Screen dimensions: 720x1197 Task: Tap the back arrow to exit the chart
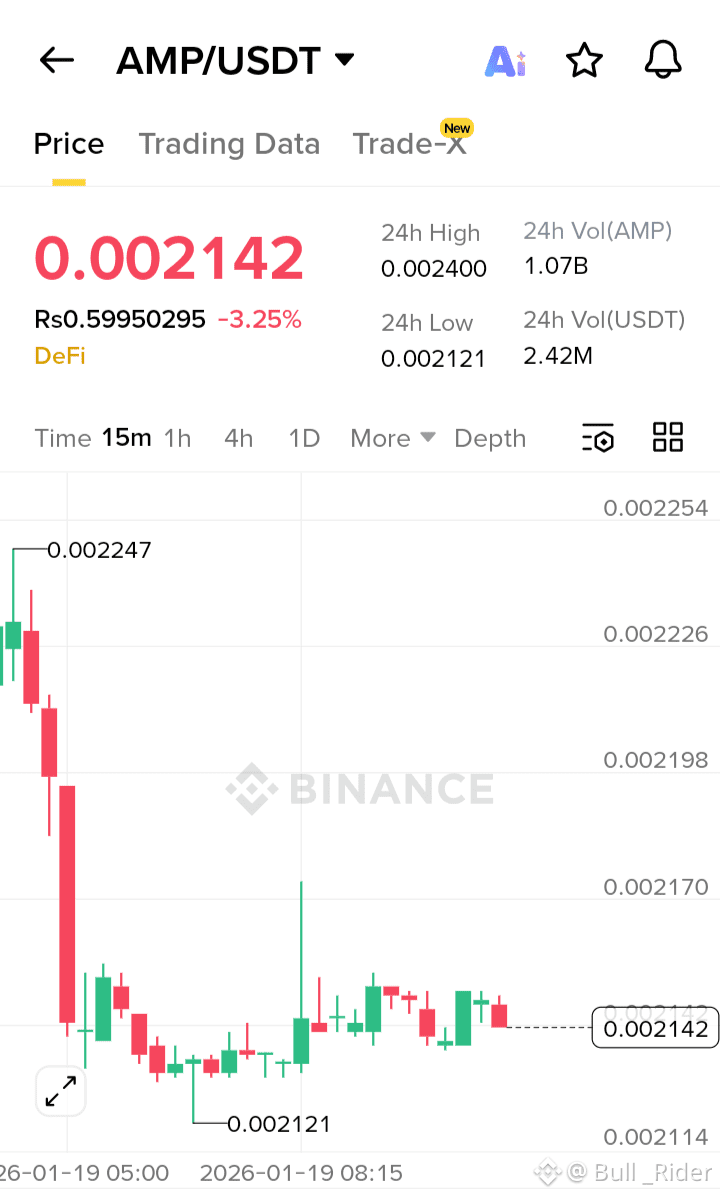[x=56, y=60]
